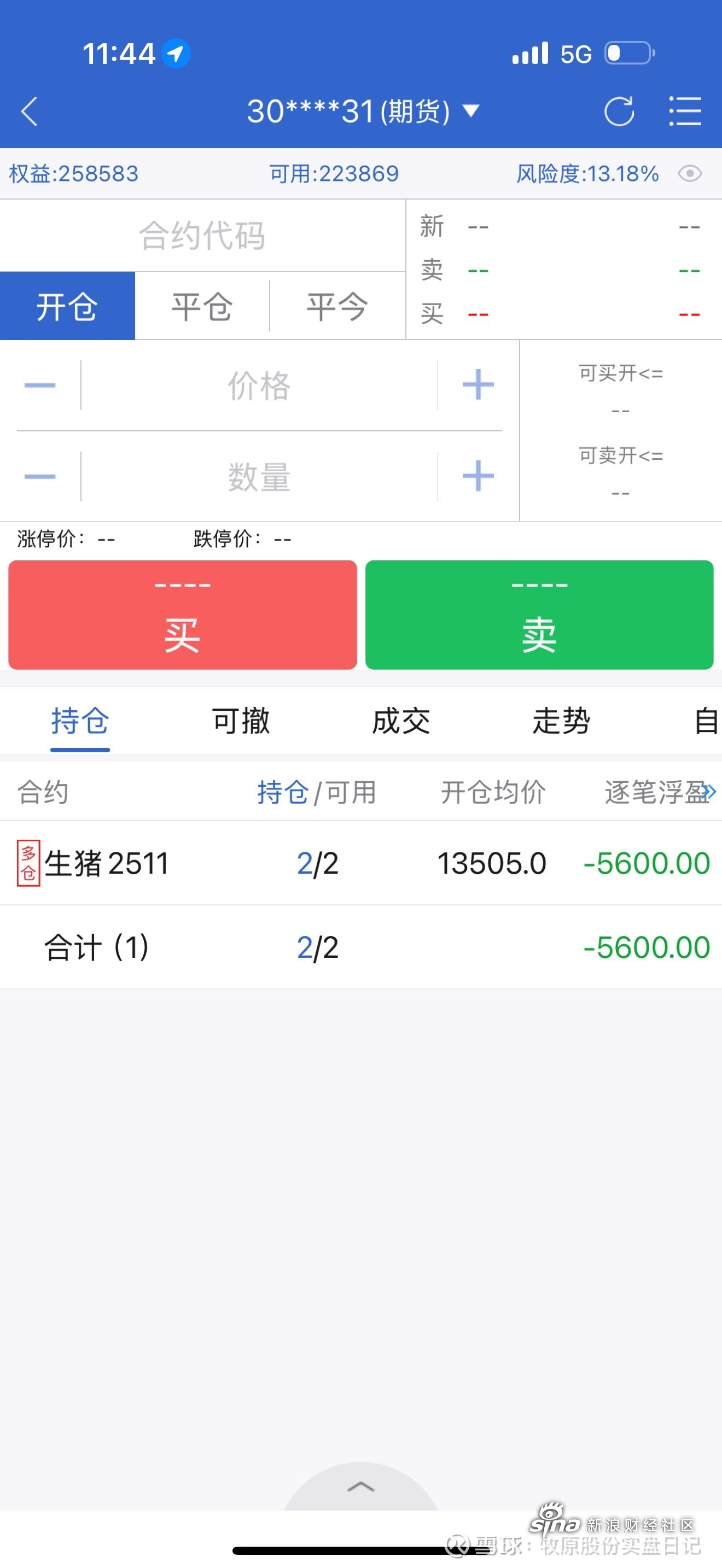This screenshot has height=1568, width=722.
Task: Switch to the 平今 tab
Action: coord(337,306)
